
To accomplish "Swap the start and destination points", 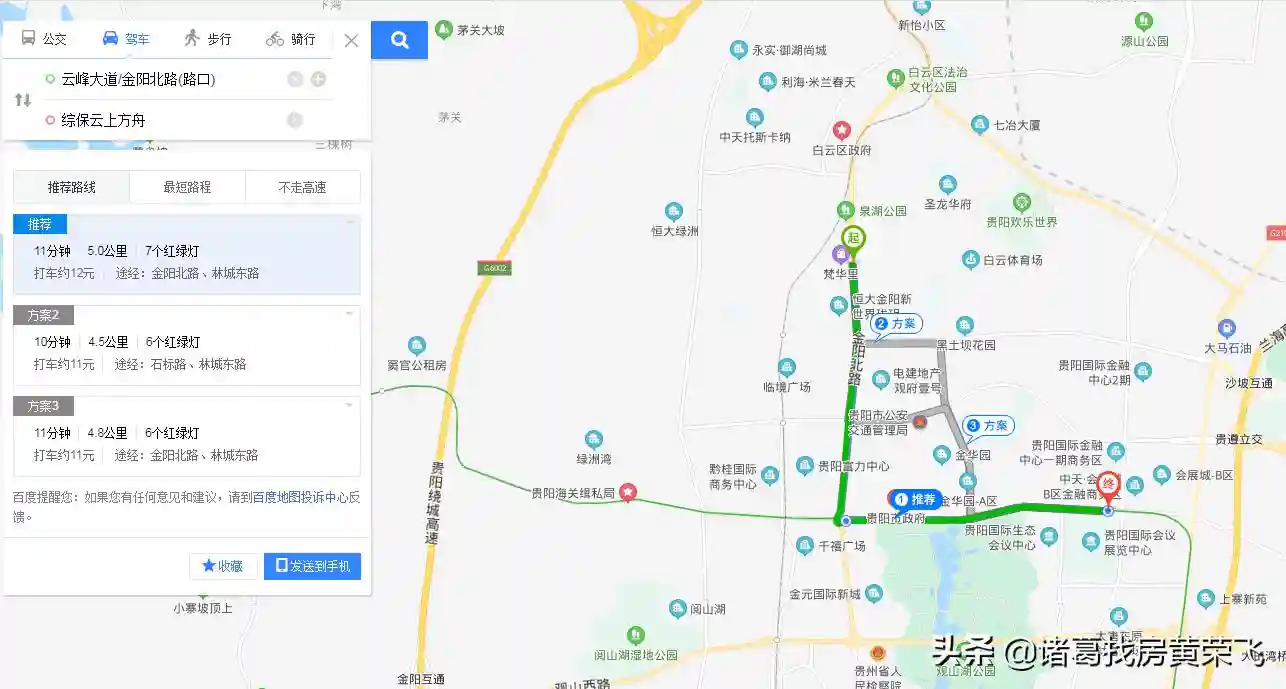I will coord(23,100).
